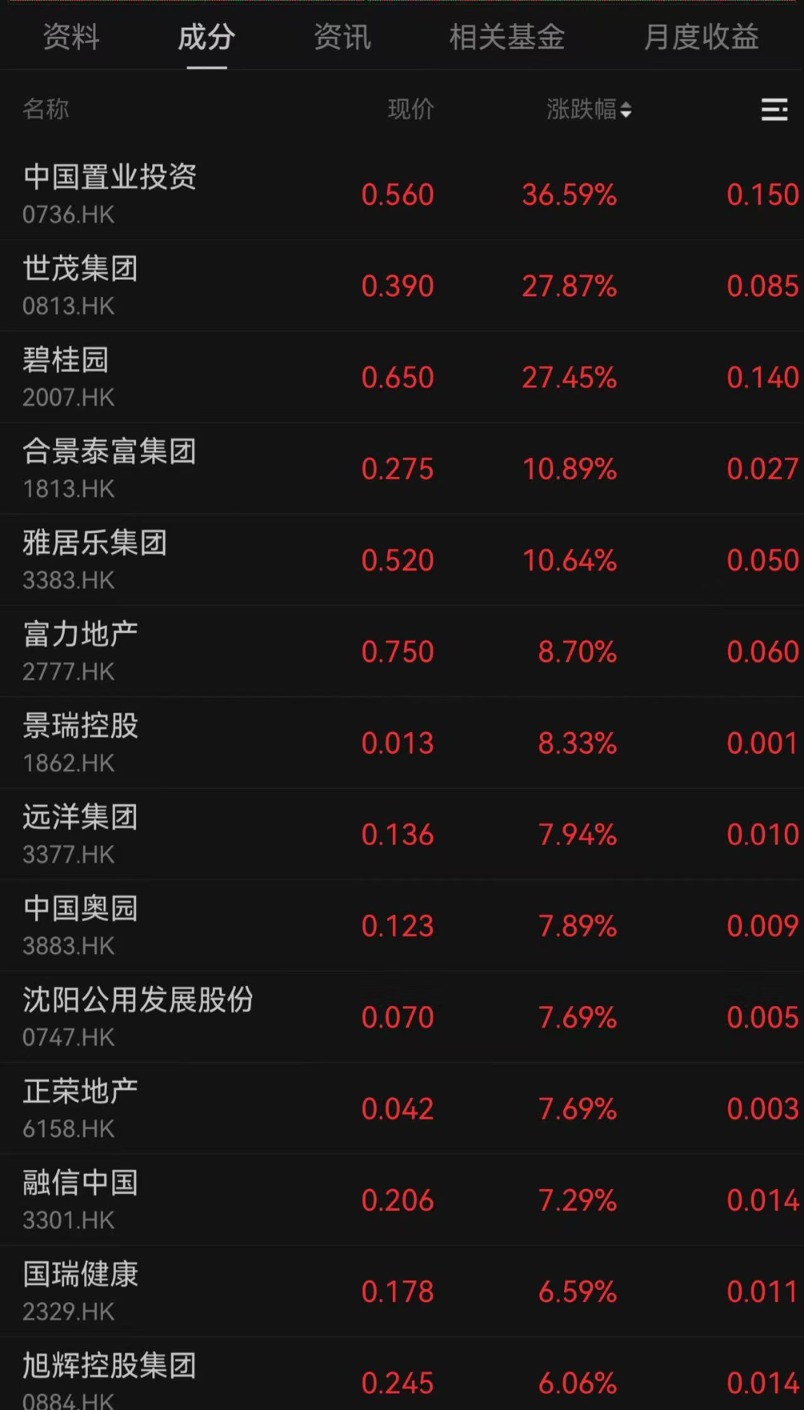The width and height of the screenshot is (804, 1410).
Task: Select 雅居乐集团 stock row
Action: pos(402,560)
